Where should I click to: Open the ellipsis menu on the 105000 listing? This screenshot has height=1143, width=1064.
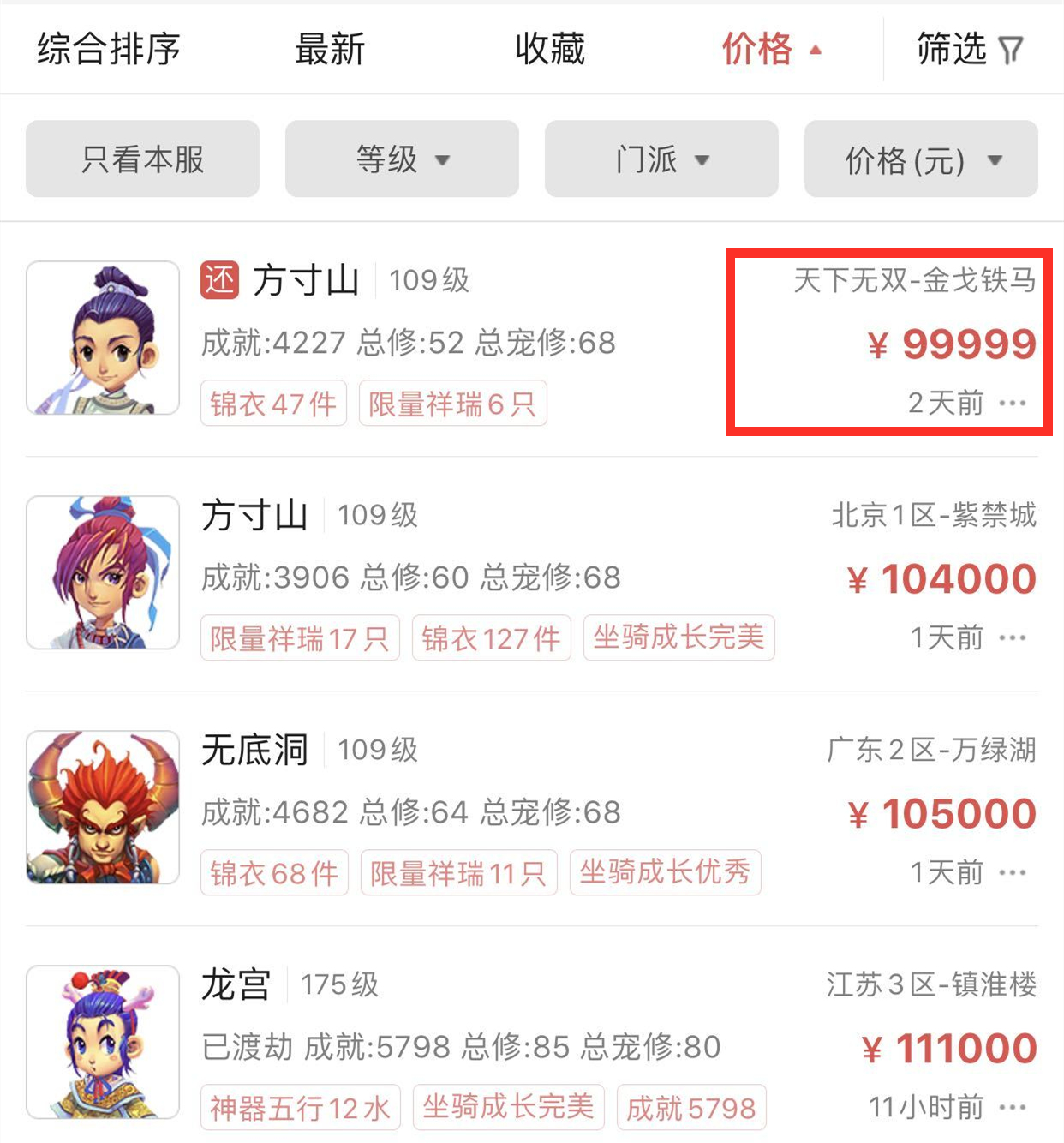[x=1013, y=872]
